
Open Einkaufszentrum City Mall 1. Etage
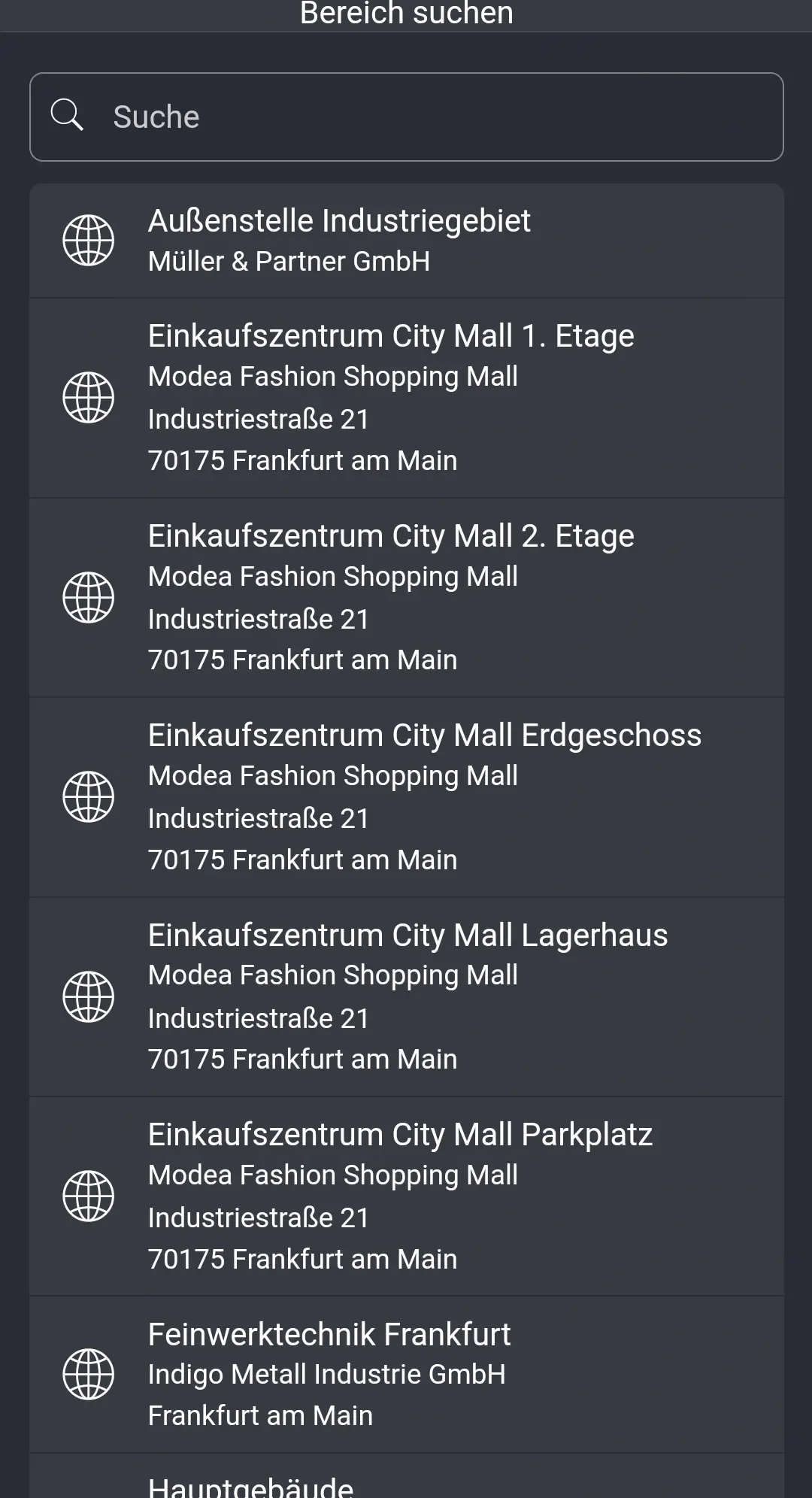coord(406,397)
